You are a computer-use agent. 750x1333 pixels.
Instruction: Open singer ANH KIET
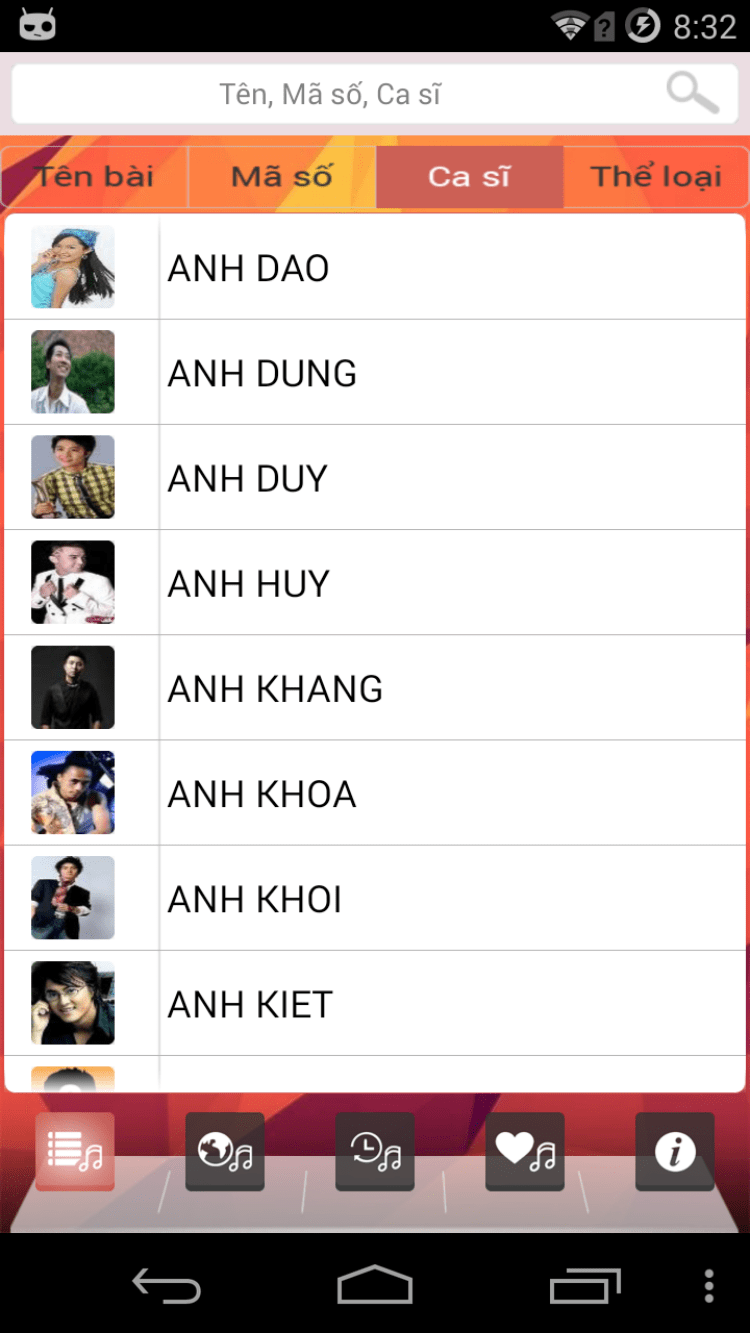375,1004
